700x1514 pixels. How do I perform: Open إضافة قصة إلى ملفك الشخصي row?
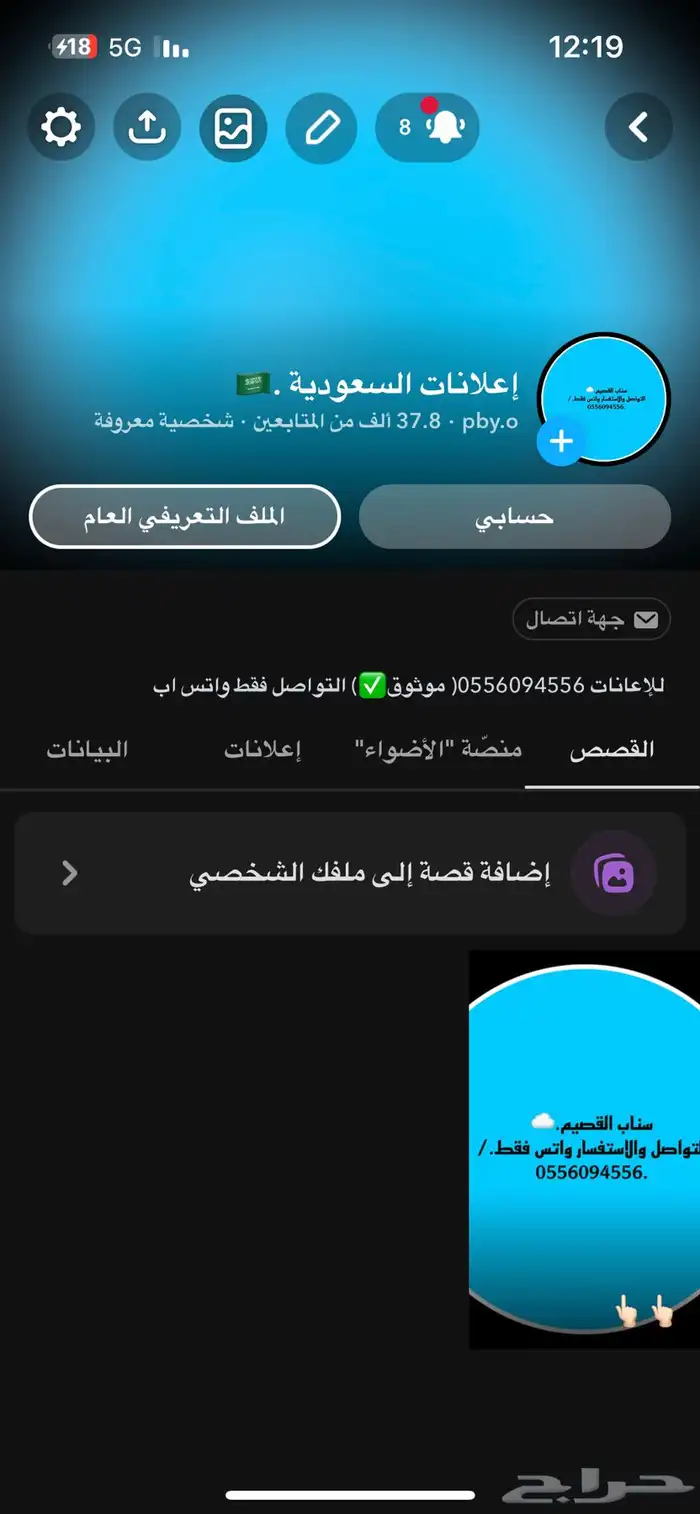pos(350,873)
